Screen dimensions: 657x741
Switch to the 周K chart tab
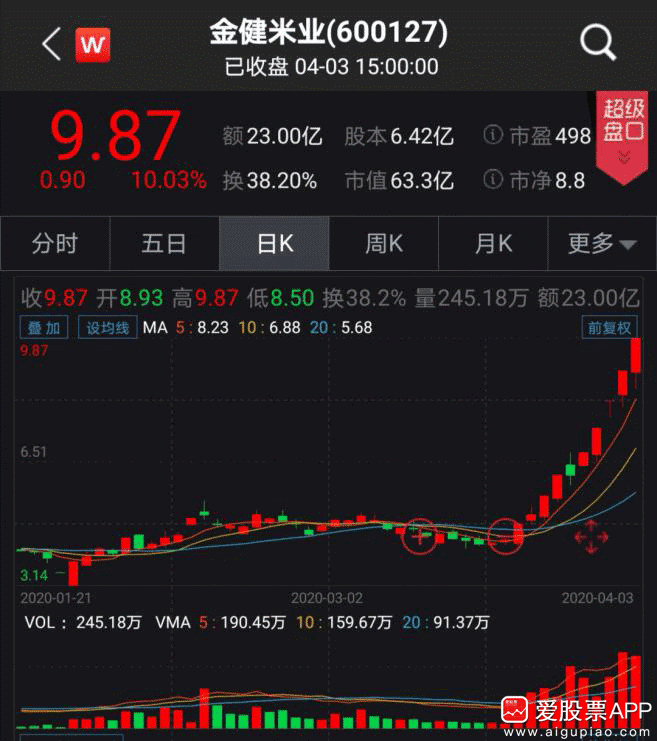pos(383,243)
